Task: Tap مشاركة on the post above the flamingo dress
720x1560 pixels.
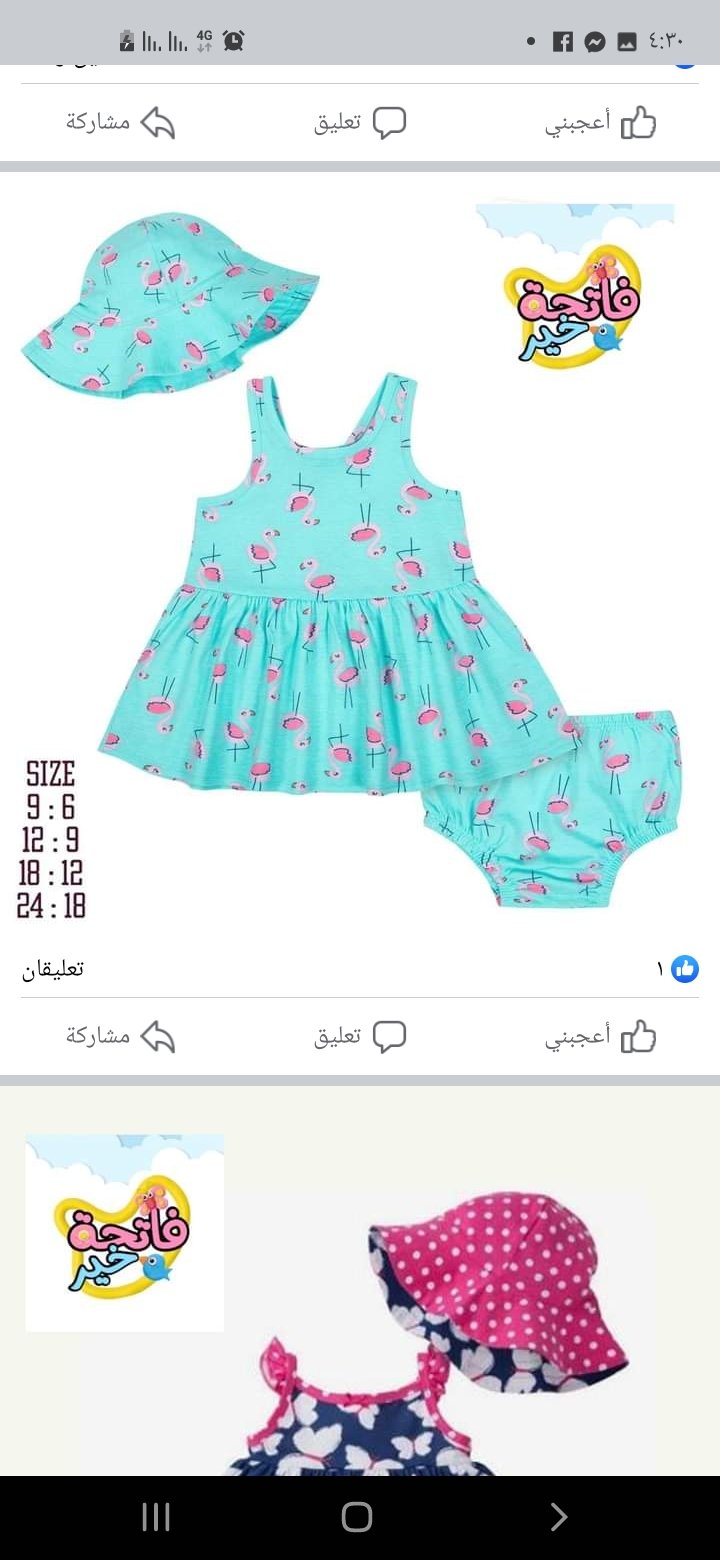Action: click(120, 123)
